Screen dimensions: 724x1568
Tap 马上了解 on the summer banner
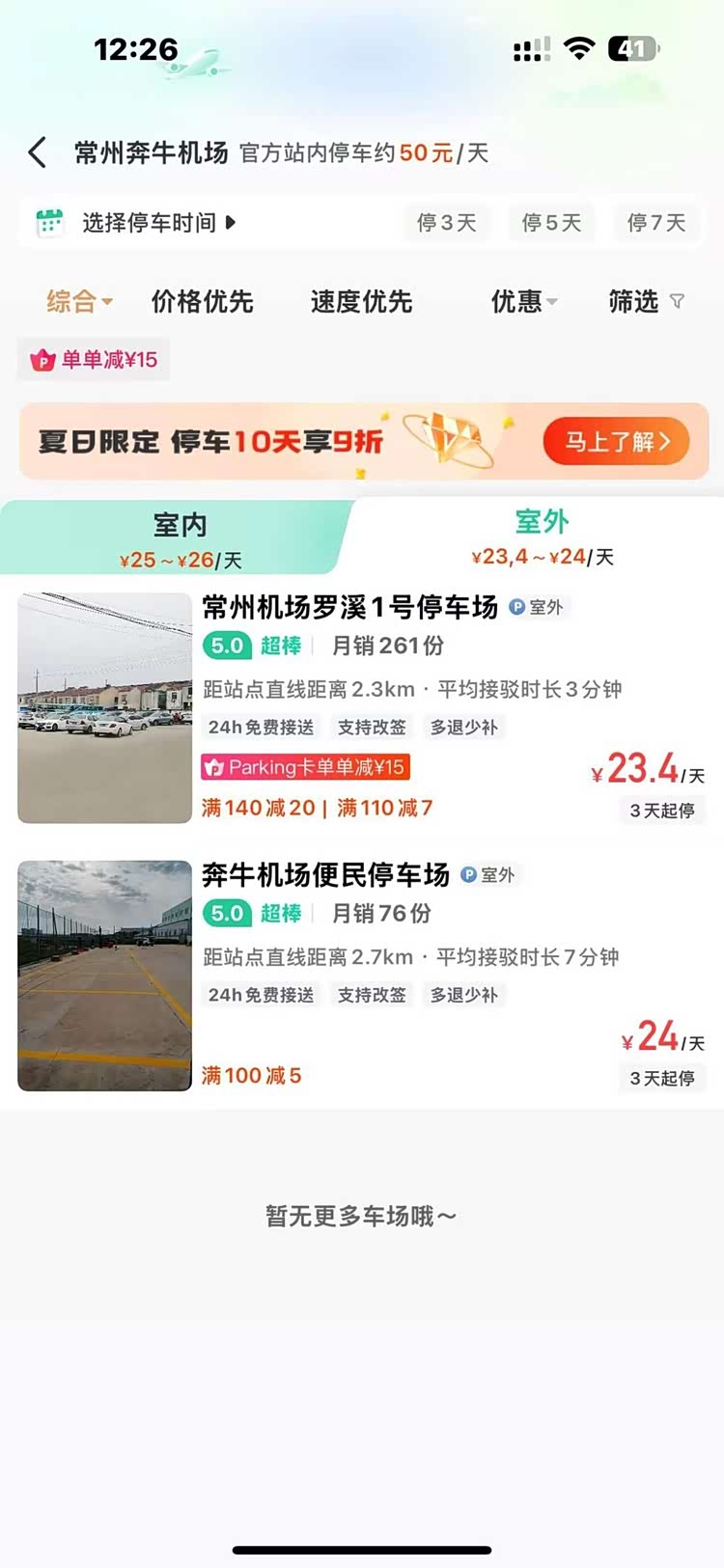point(616,442)
